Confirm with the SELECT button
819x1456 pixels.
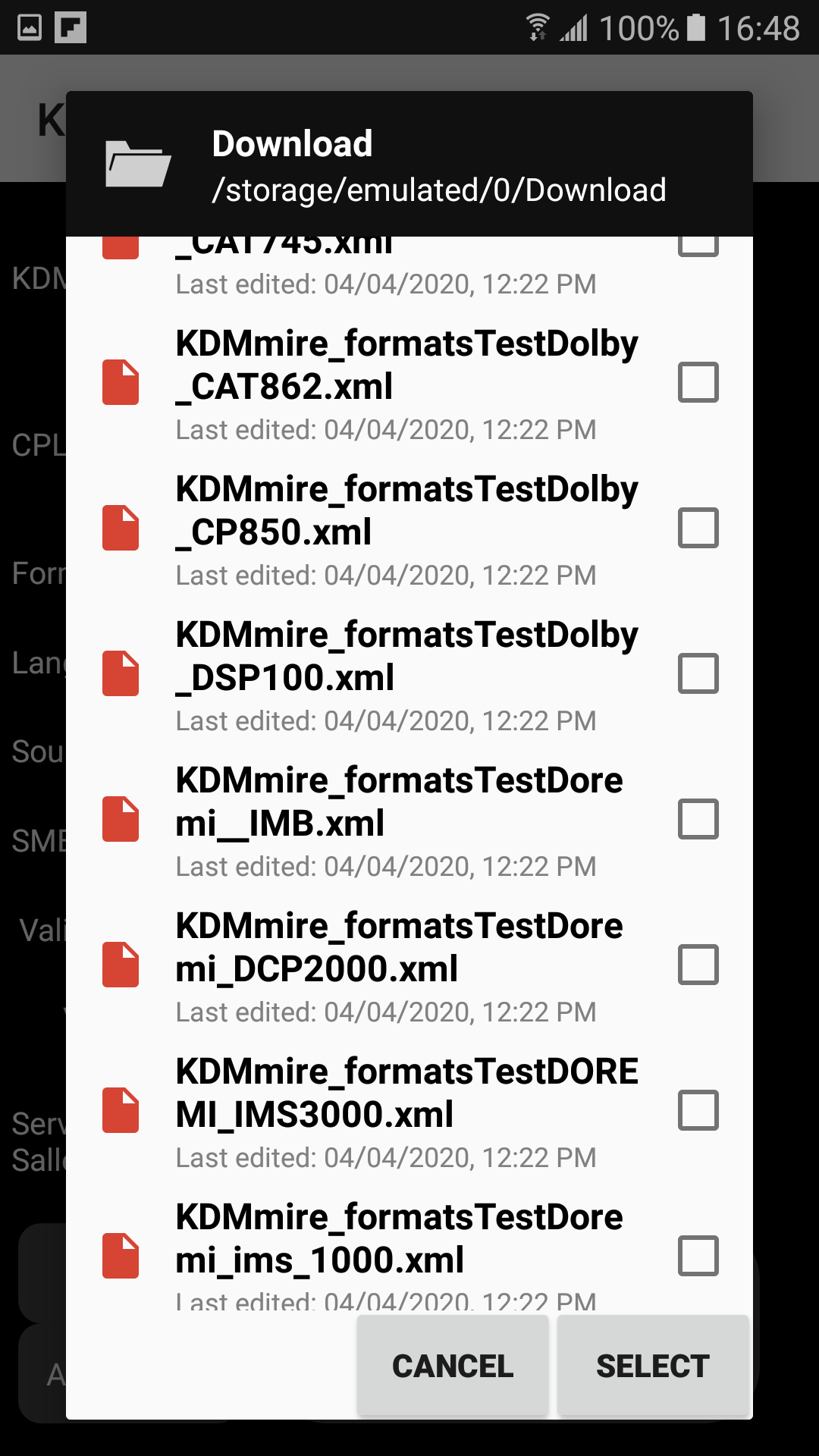[653, 1366]
